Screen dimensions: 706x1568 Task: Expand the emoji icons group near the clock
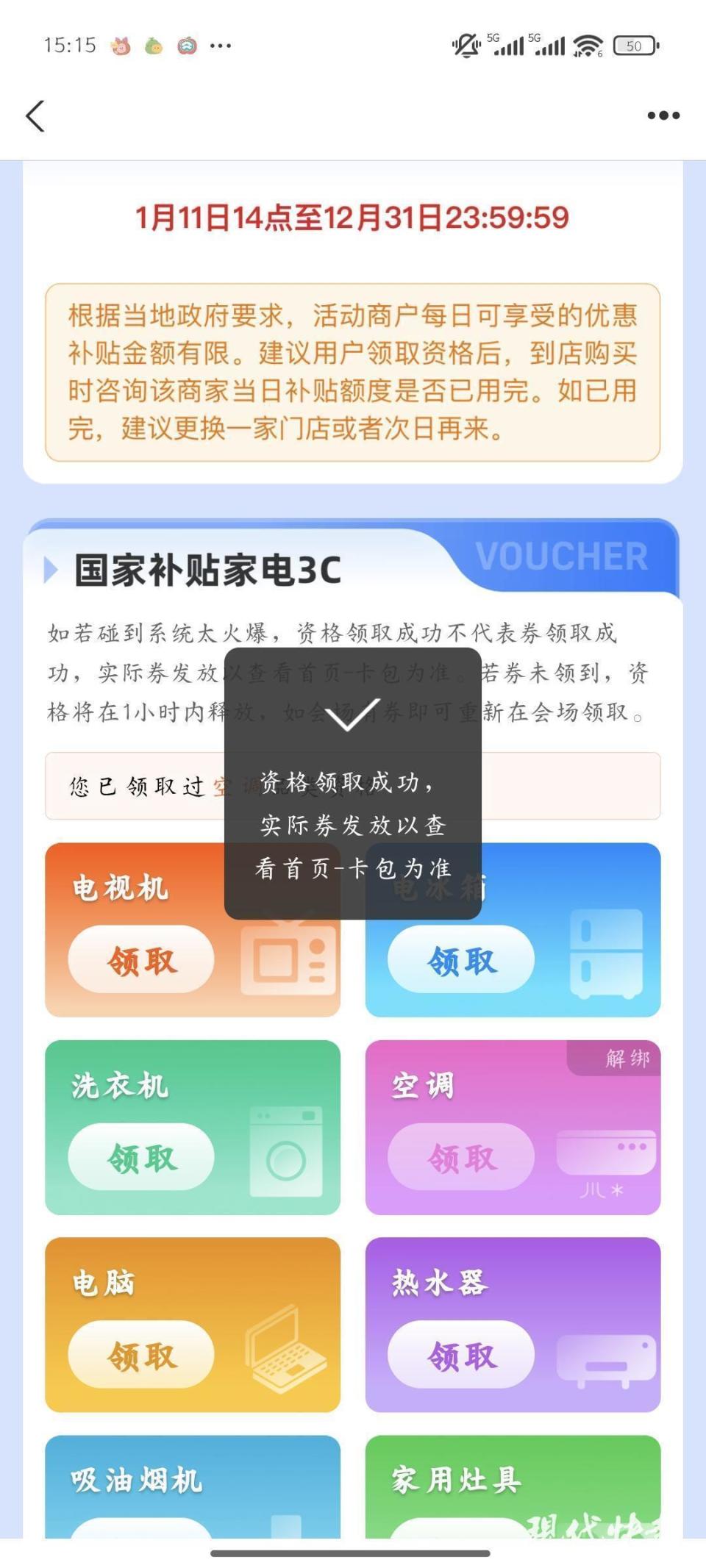[220, 46]
